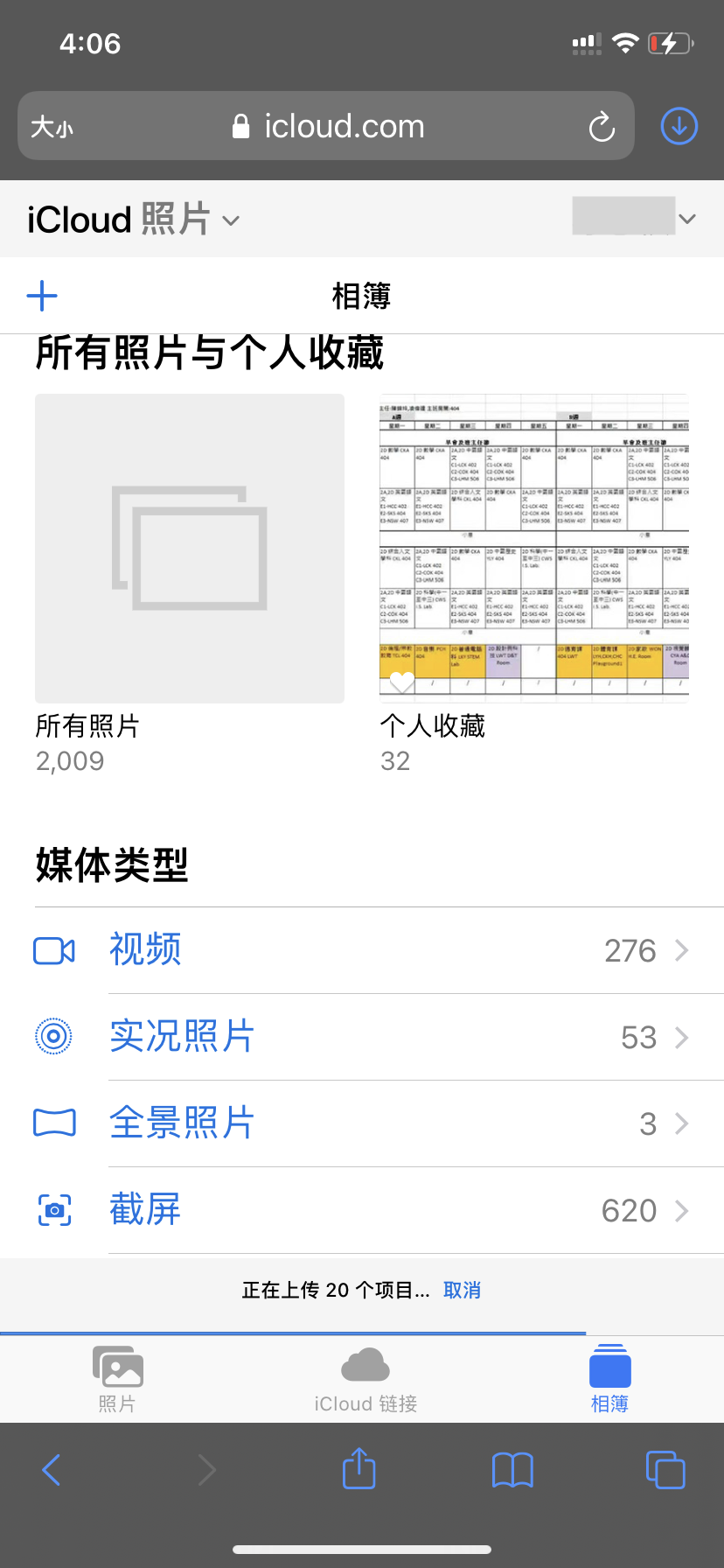724x1568 pixels.
Task: Reload the icloud.com page
Action: point(602,127)
